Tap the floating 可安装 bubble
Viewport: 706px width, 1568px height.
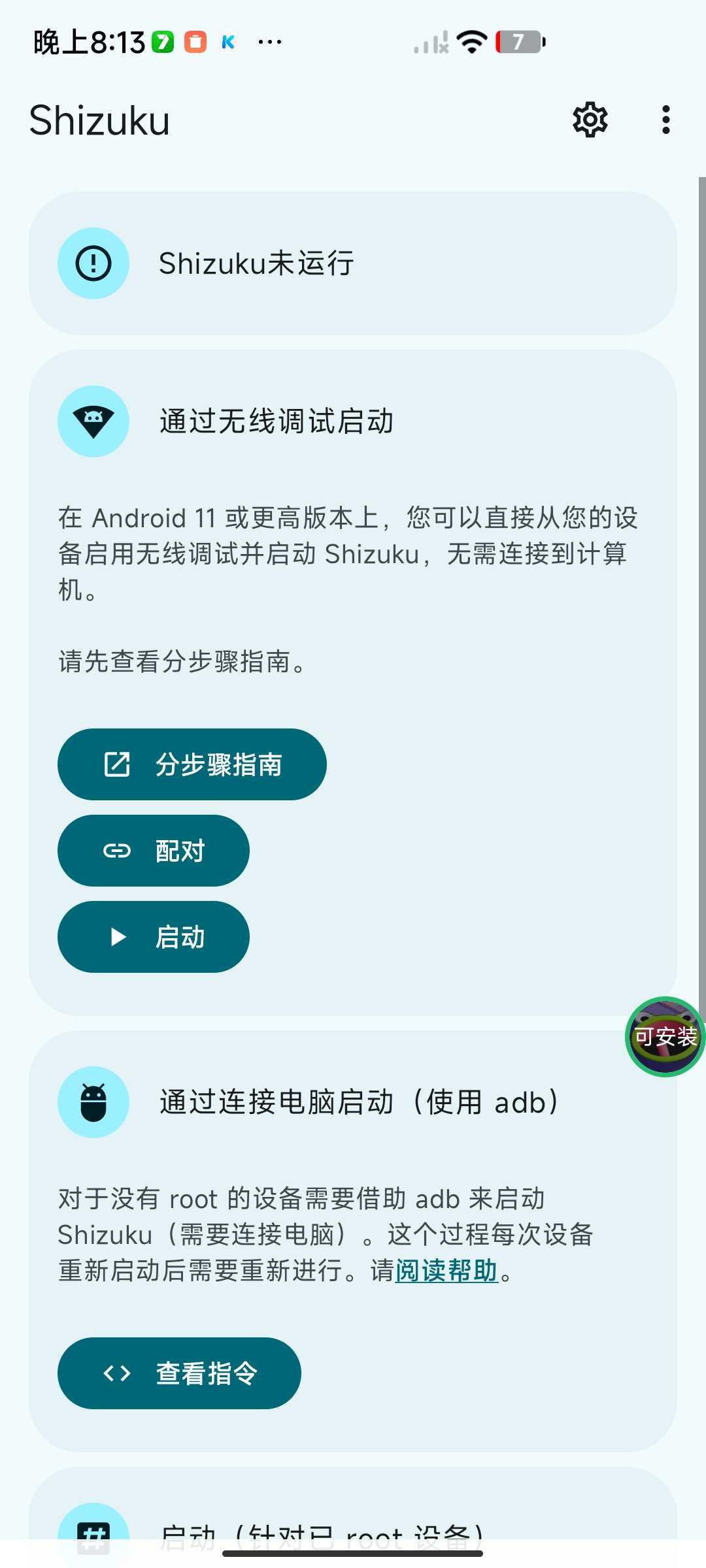point(665,1037)
